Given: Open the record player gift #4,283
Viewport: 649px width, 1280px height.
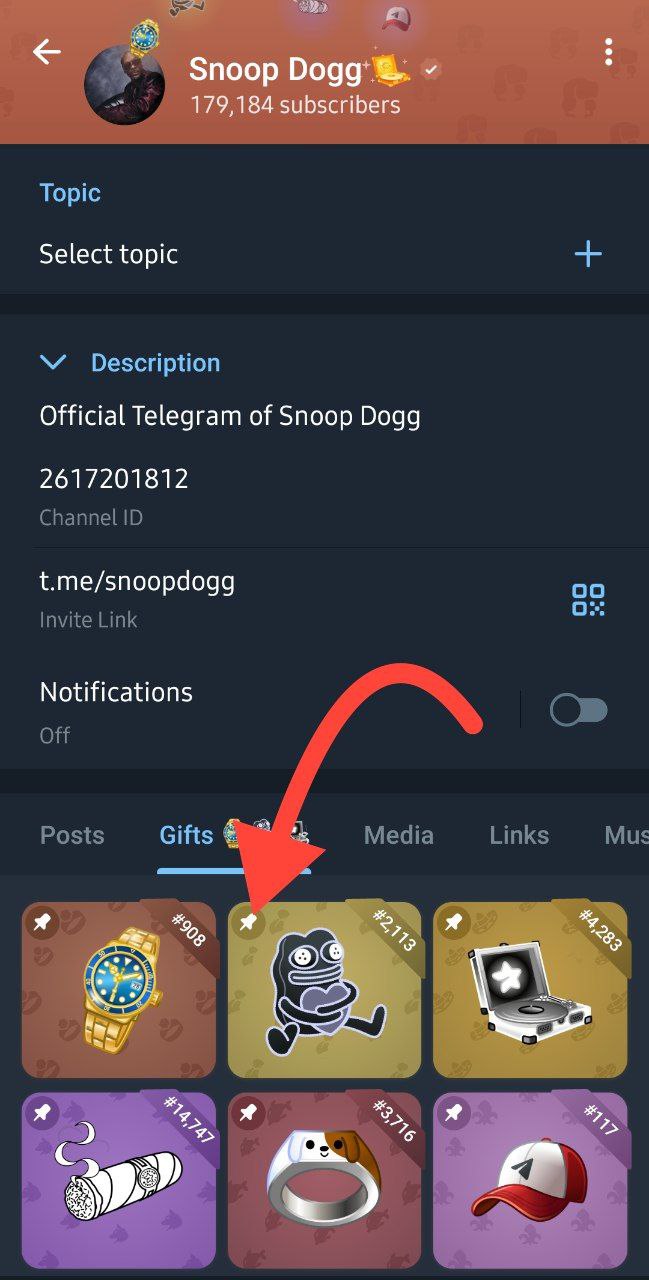Looking at the screenshot, I should (x=530, y=990).
